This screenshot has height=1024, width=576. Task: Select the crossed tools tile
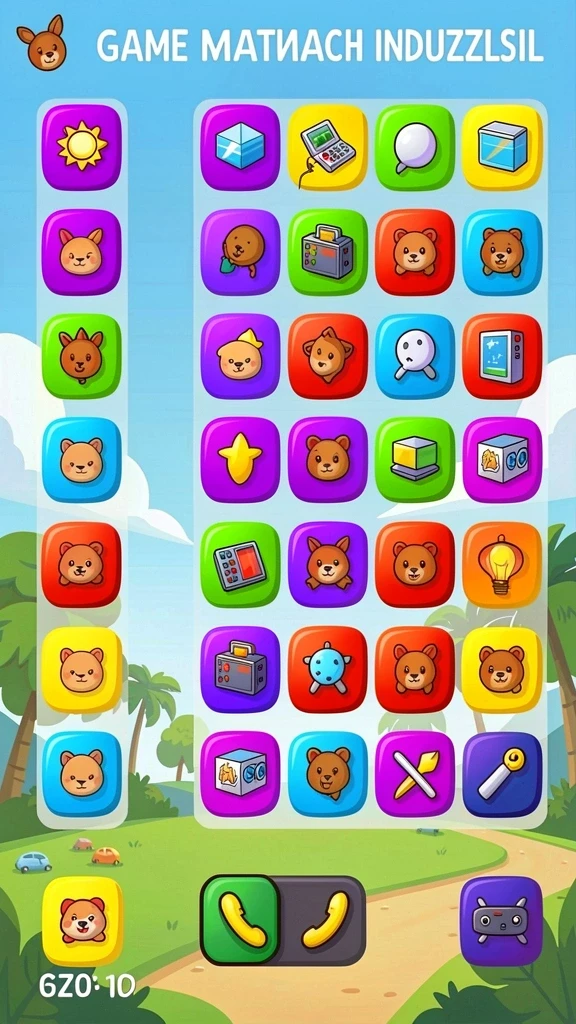point(415,774)
